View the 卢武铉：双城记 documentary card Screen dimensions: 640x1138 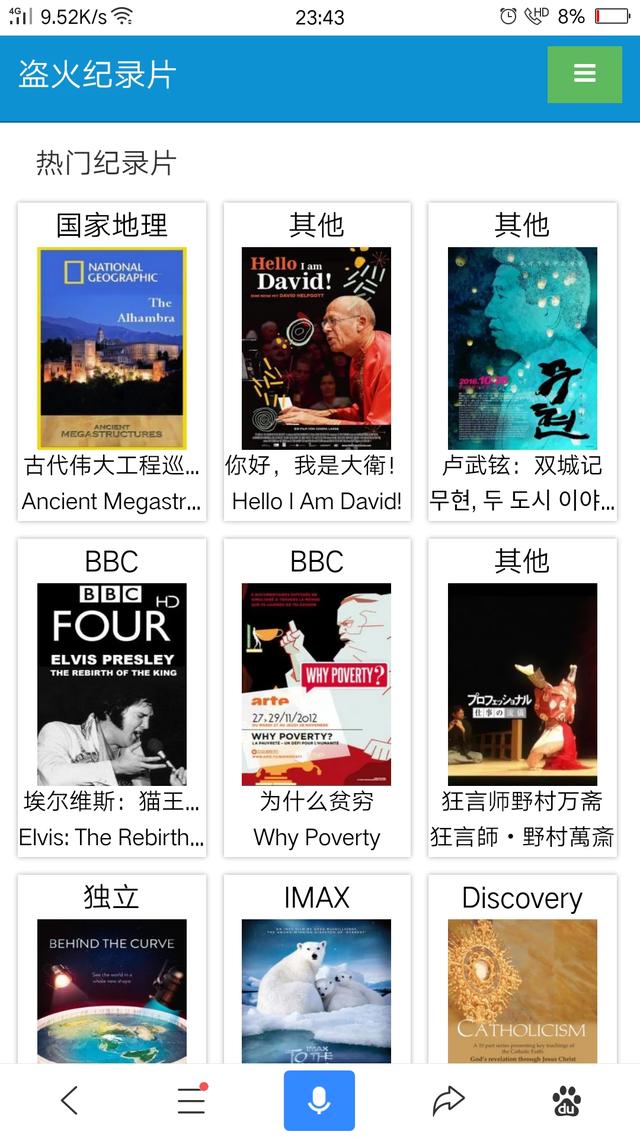point(522,348)
